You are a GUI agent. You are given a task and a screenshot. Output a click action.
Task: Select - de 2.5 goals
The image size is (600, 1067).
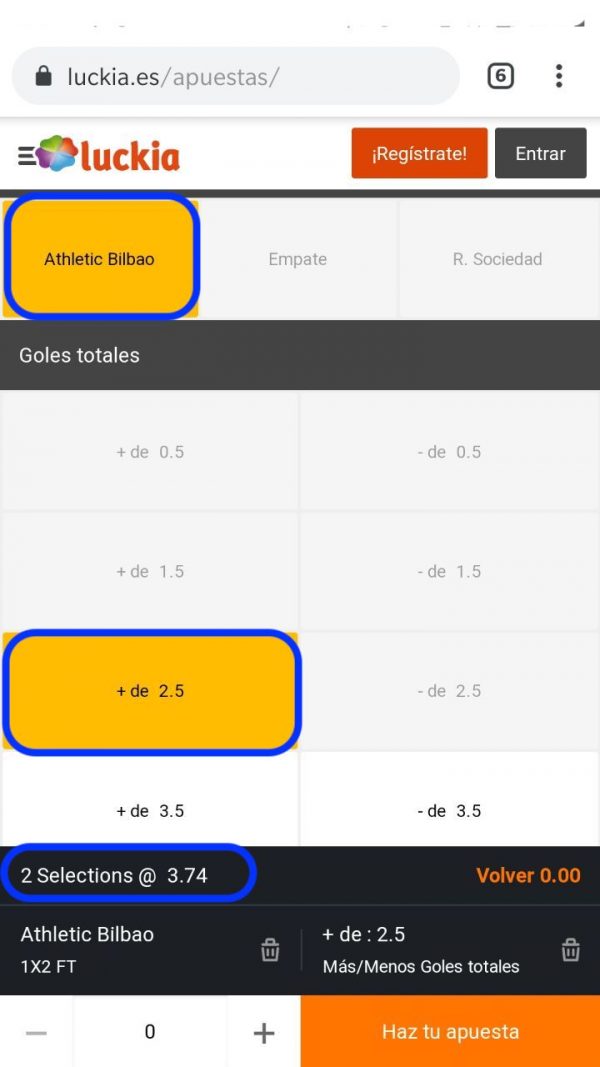pos(449,691)
